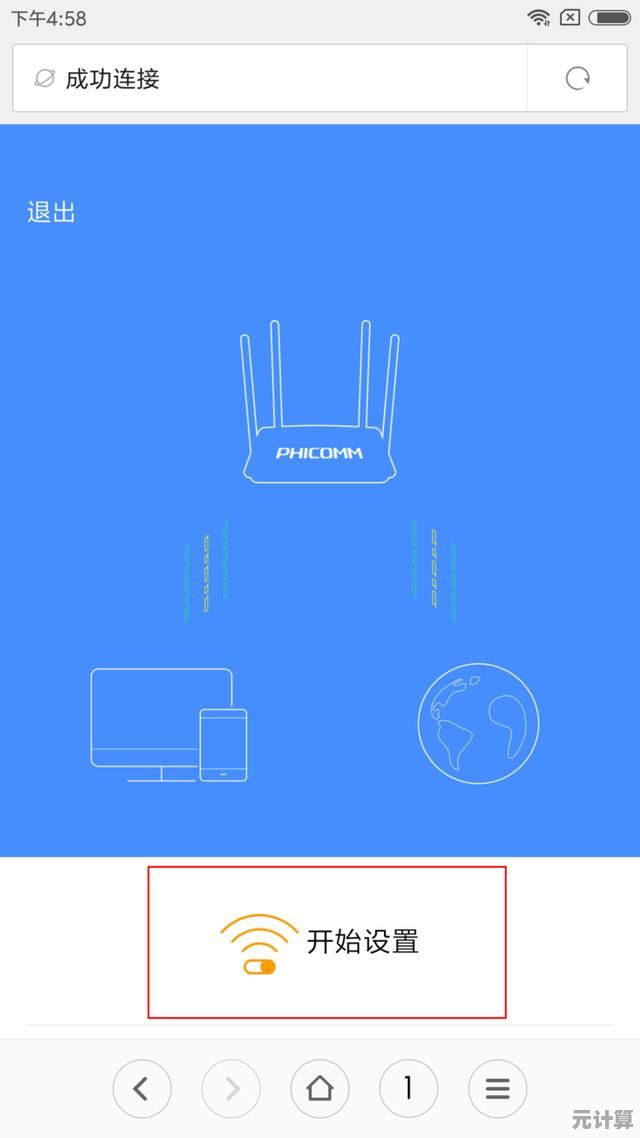
Task: Go forward with the browser arrow
Action: 231,1088
